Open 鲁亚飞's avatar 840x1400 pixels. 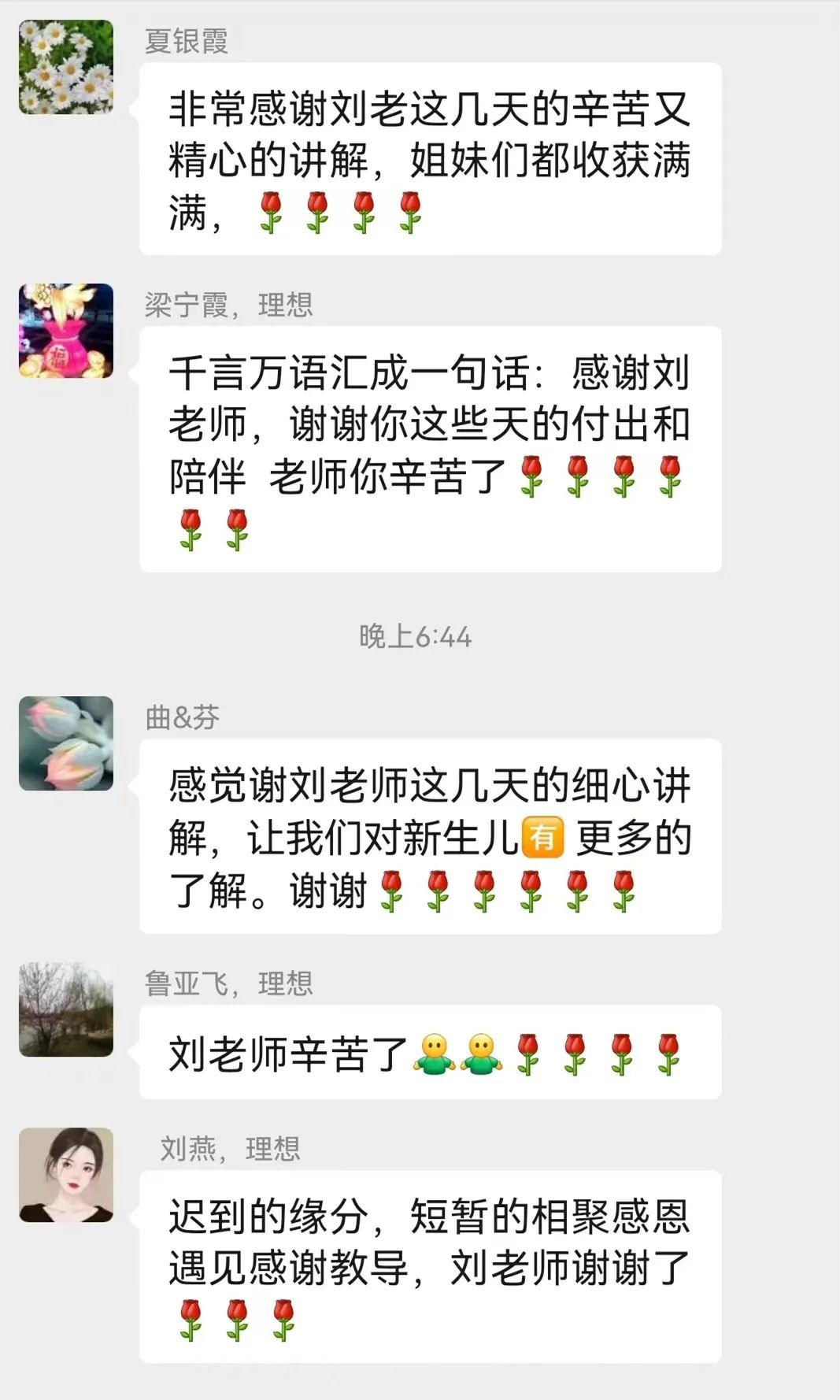[x=66, y=1009]
